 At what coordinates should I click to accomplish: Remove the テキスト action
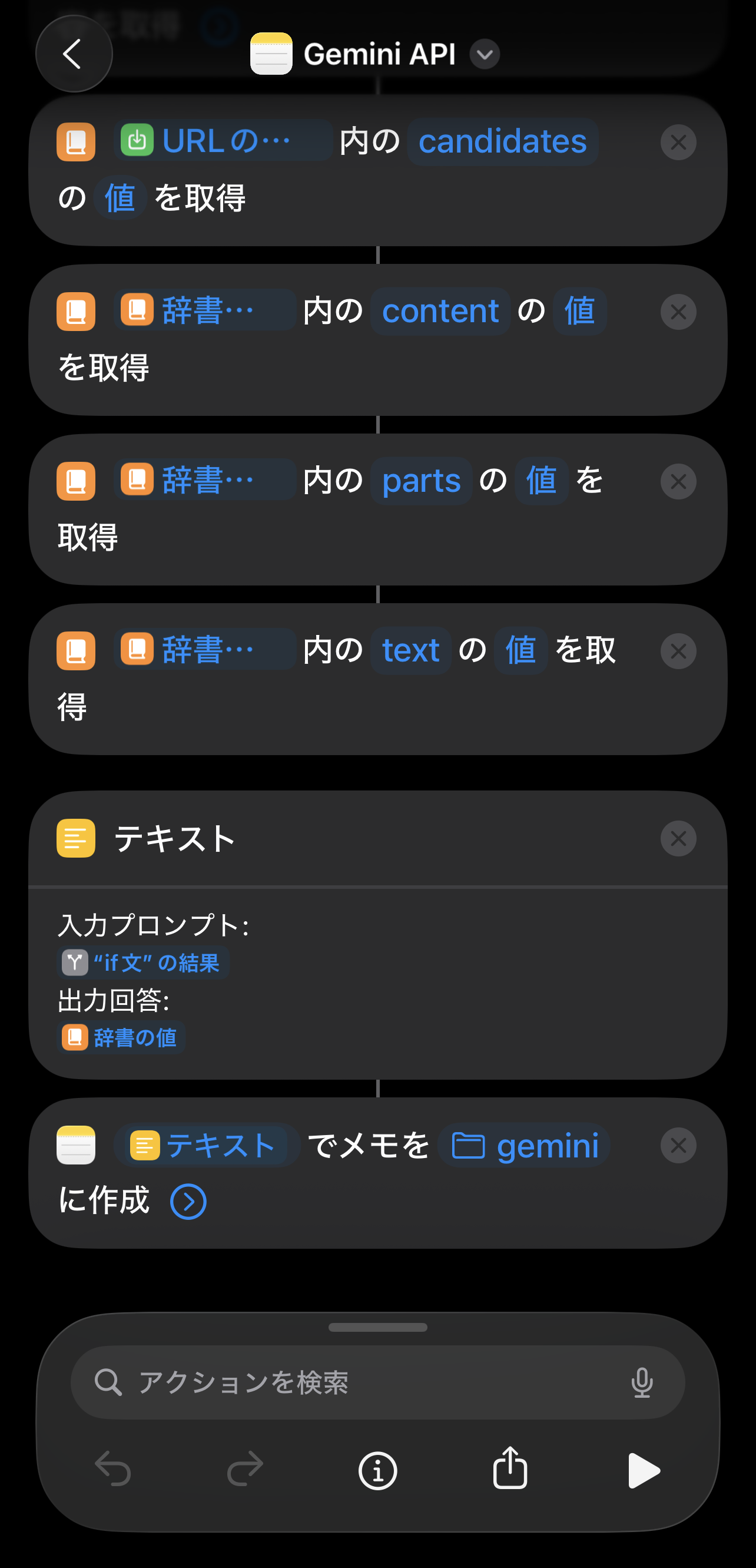[x=678, y=839]
